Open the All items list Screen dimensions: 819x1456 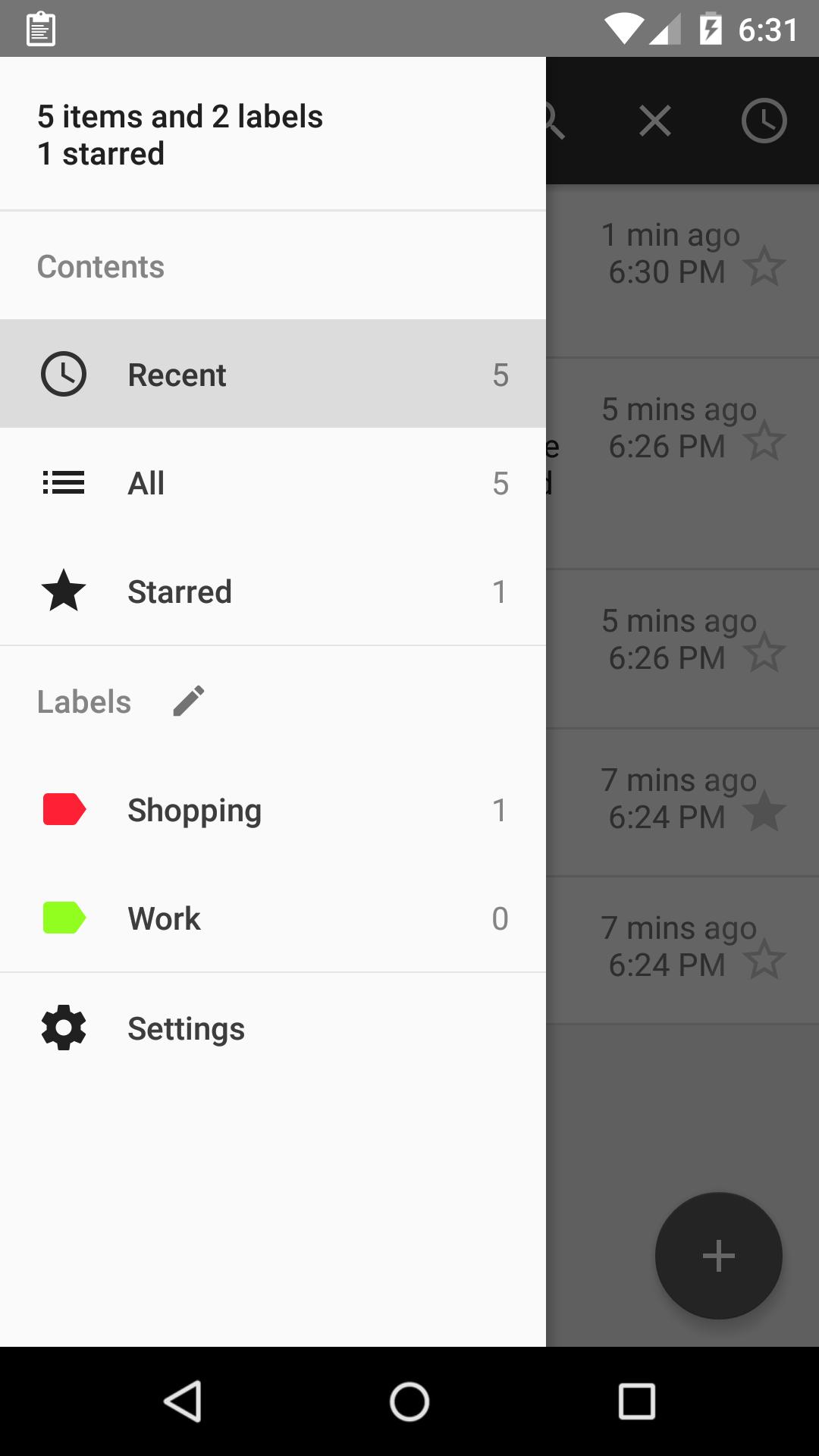click(273, 483)
